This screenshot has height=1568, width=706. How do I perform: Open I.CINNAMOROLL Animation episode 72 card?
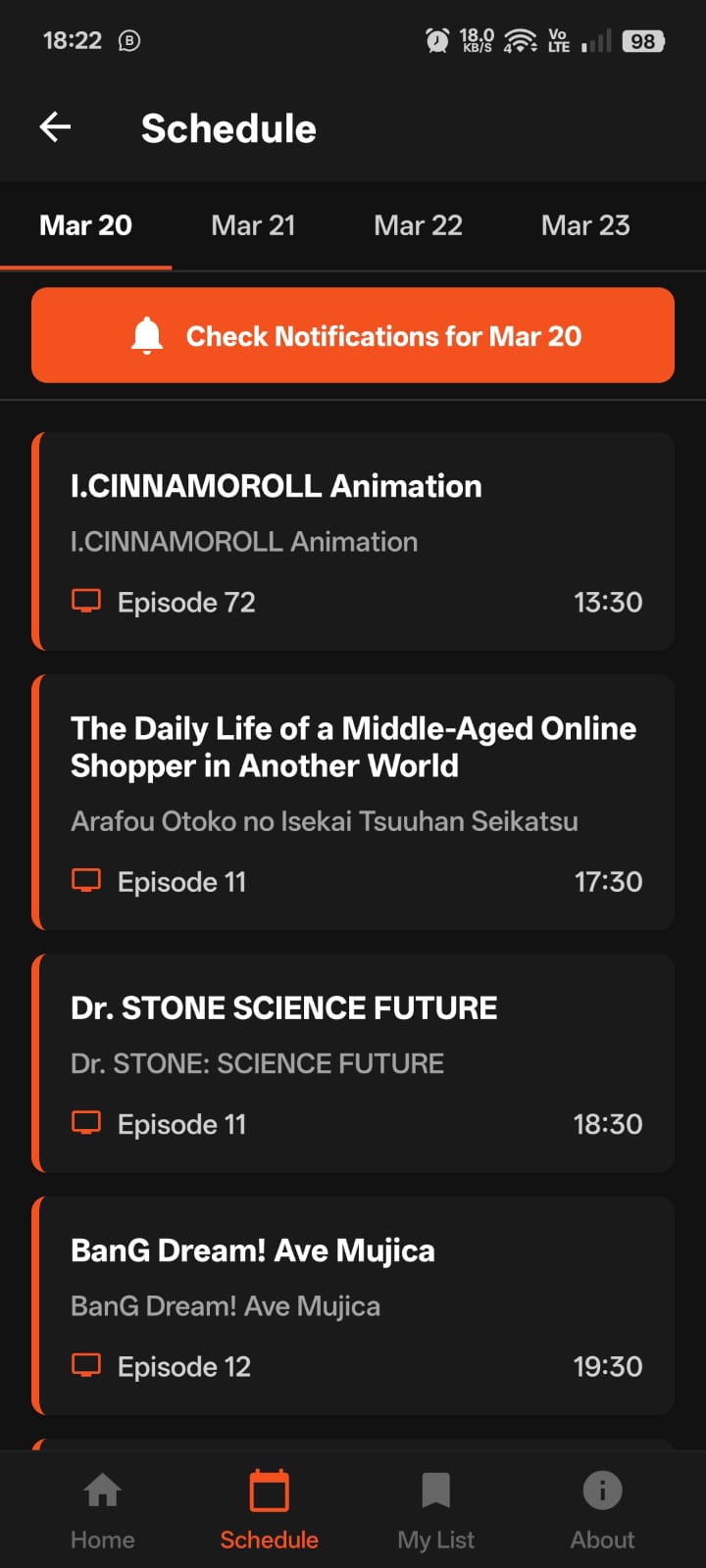tap(353, 541)
